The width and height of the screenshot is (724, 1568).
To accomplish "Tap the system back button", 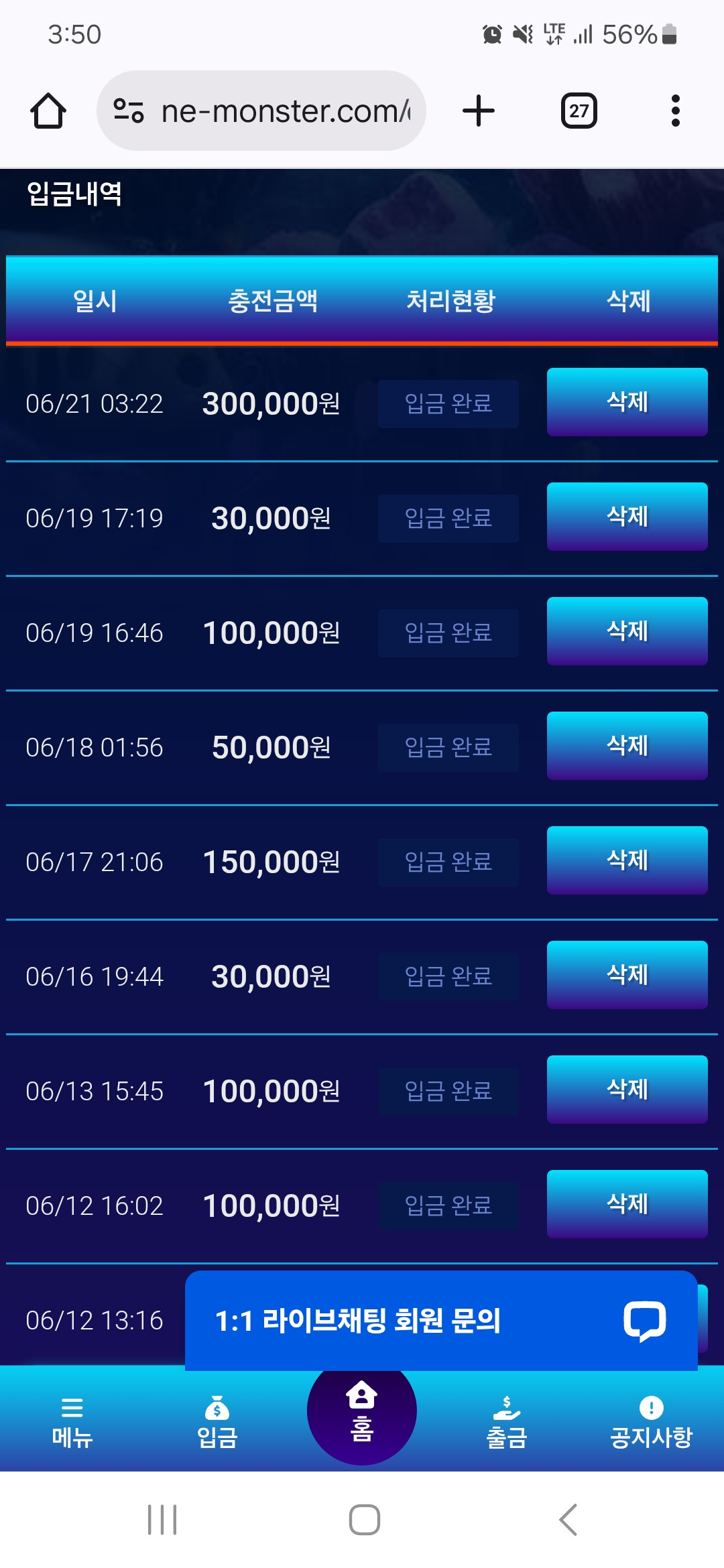I will 568,1519.
